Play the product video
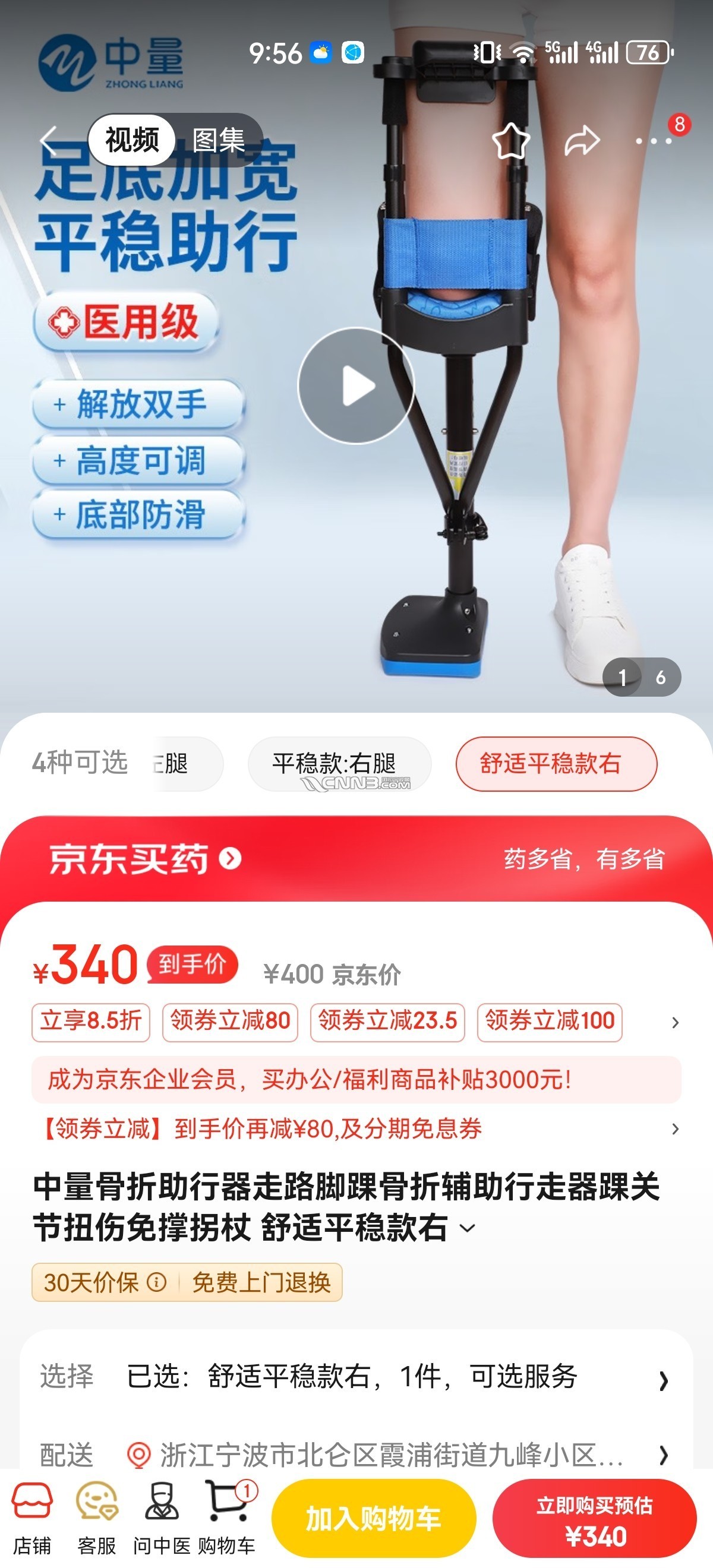This screenshot has width=713, height=1568. (356, 386)
